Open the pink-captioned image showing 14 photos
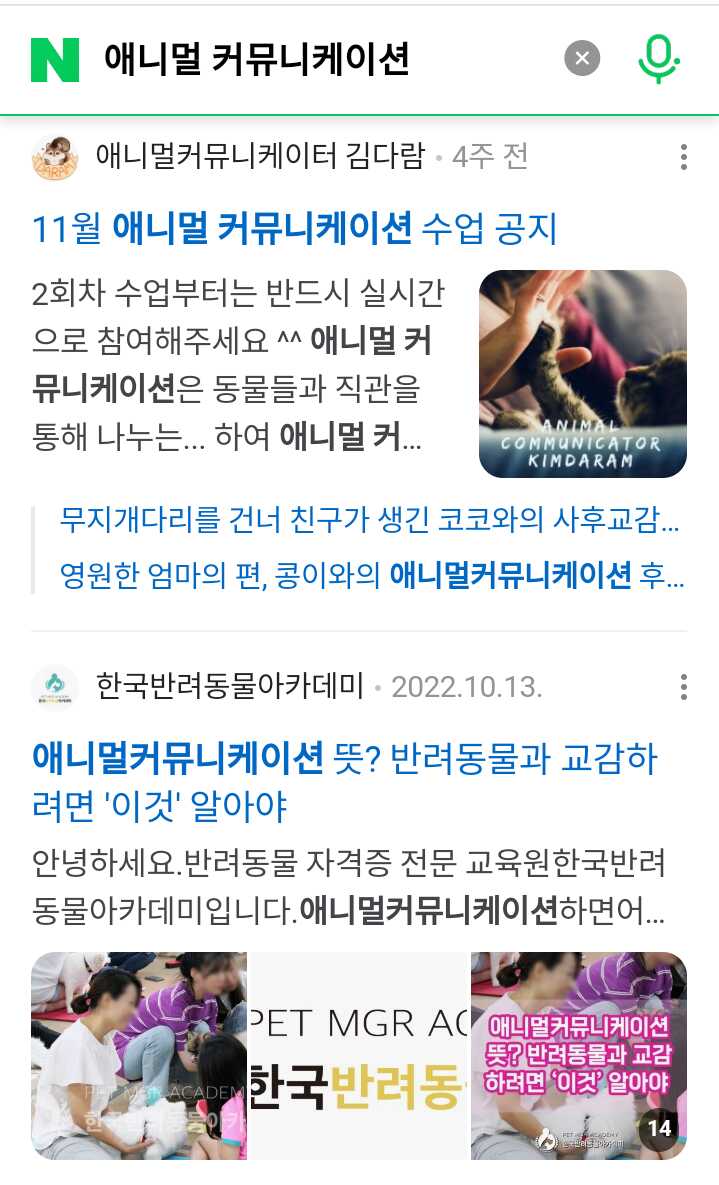Screen dimensions: 719x1185 click(579, 1055)
